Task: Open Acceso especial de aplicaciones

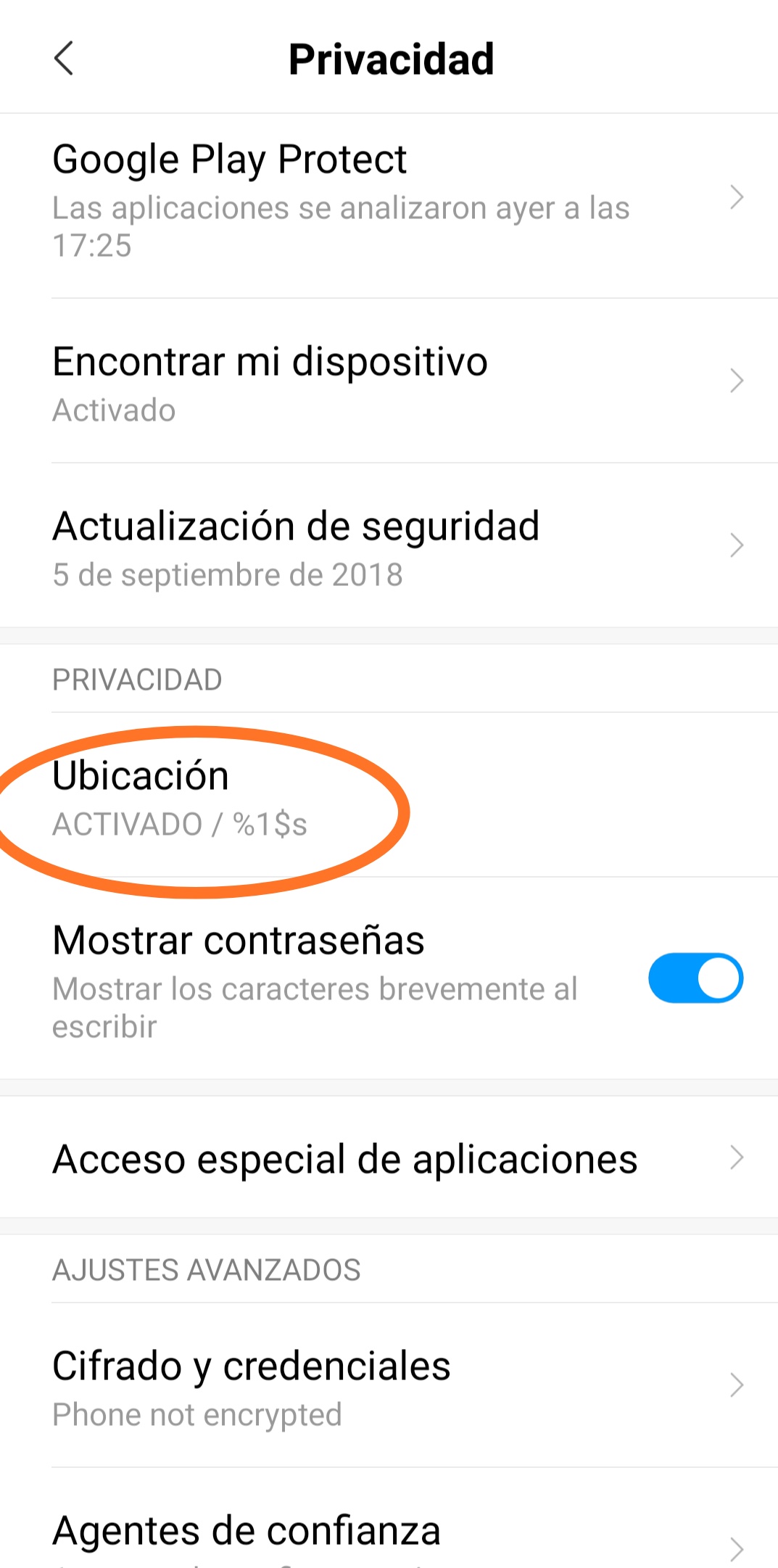Action: pos(389,1158)
